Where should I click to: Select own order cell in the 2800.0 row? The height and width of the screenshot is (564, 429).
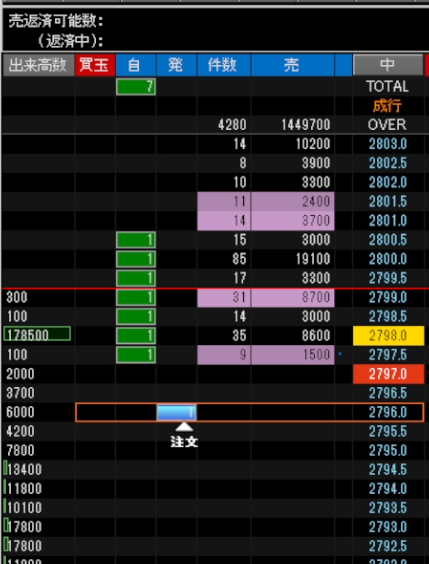click(136, 259)
